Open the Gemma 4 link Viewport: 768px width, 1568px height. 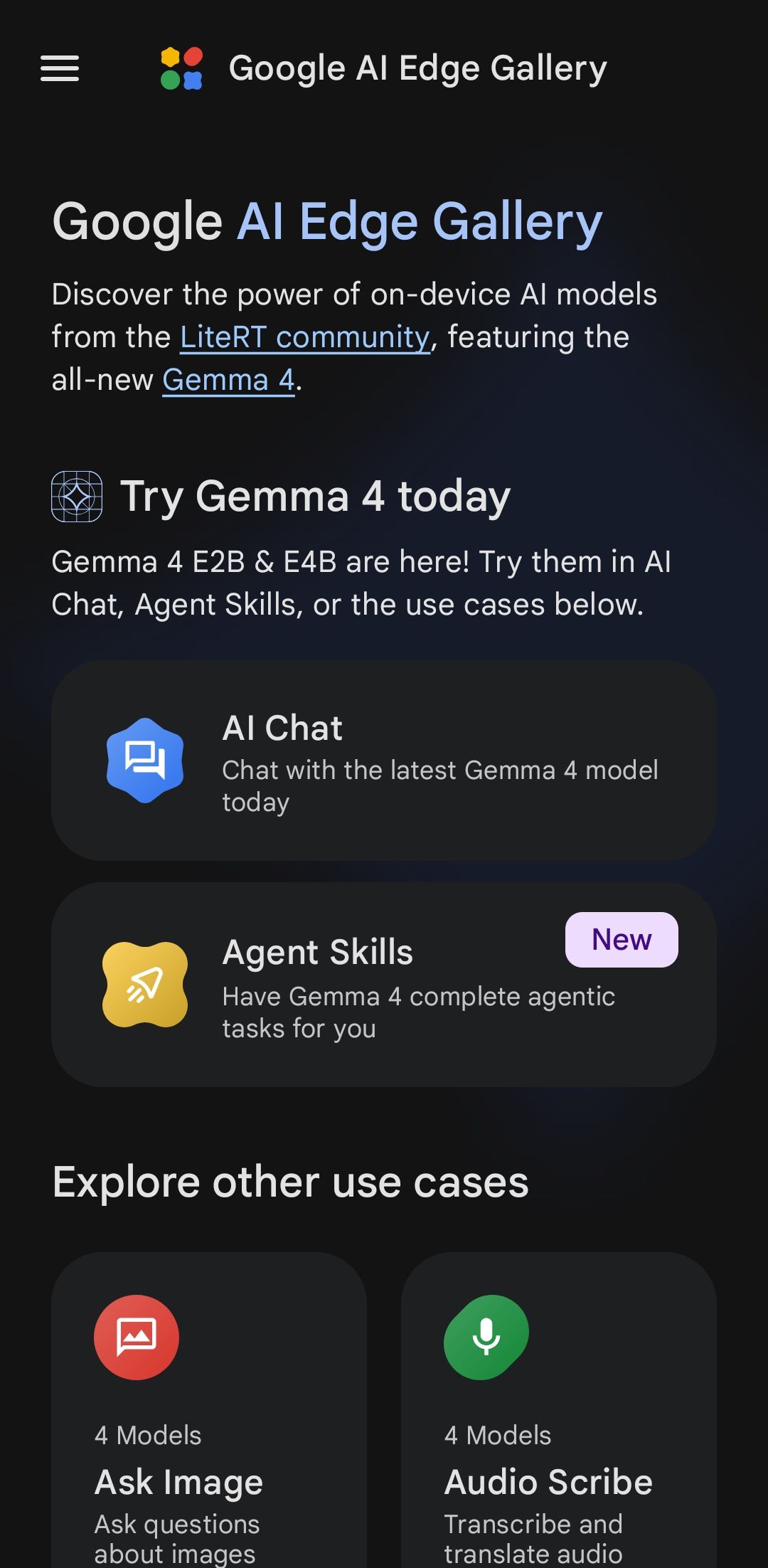[x=228, y=380]
